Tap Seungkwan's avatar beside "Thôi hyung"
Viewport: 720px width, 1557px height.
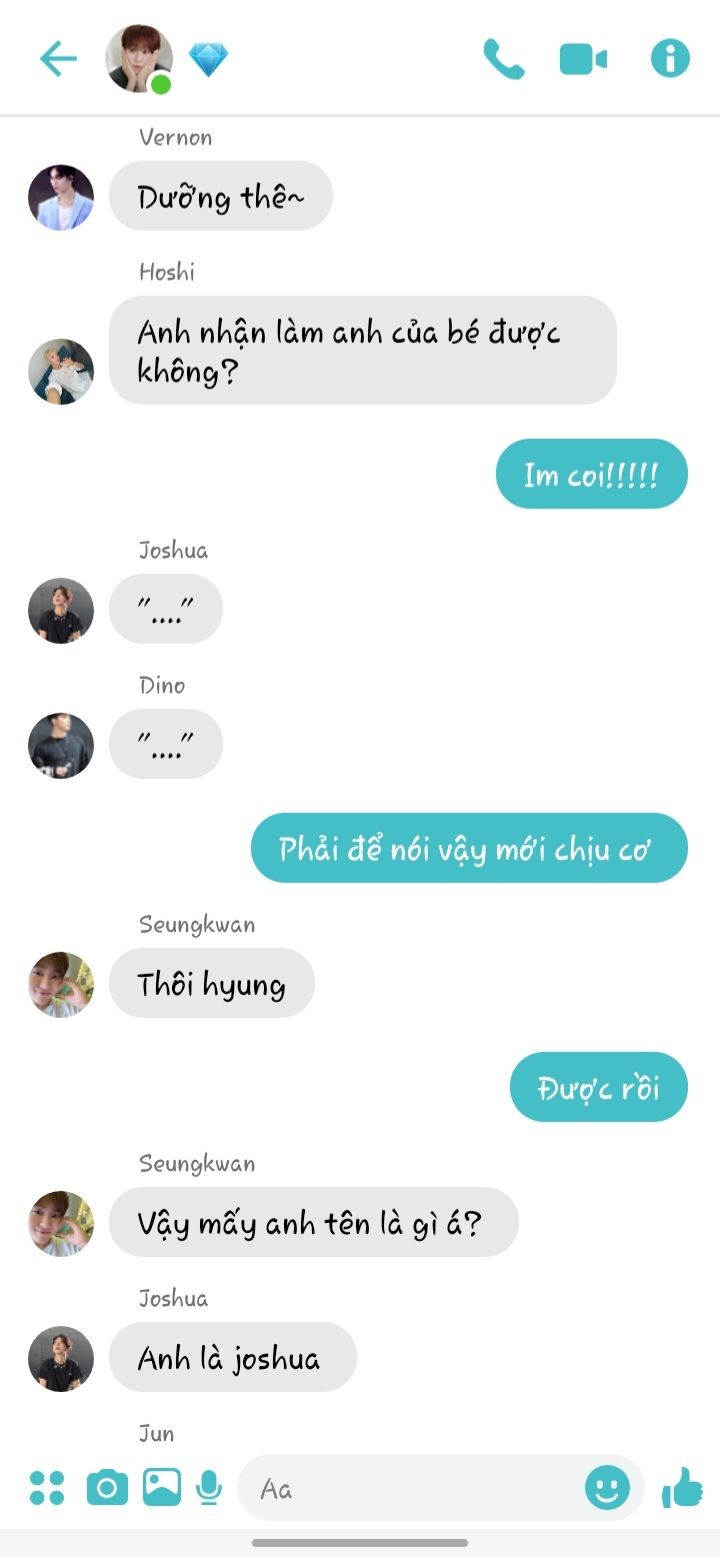tap(61, 984)
